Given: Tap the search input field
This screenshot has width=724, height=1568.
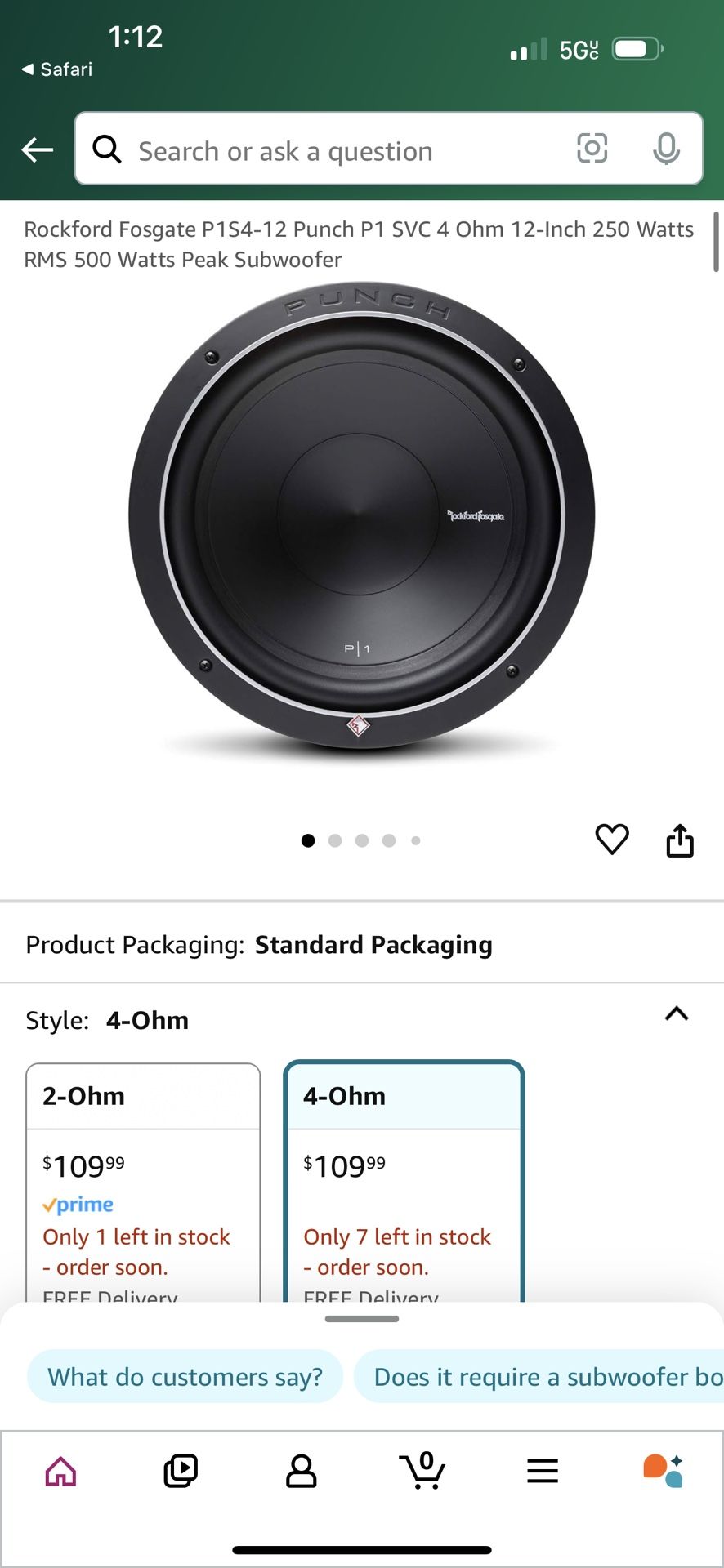Looking at the screenshot, I should [327, 149].
